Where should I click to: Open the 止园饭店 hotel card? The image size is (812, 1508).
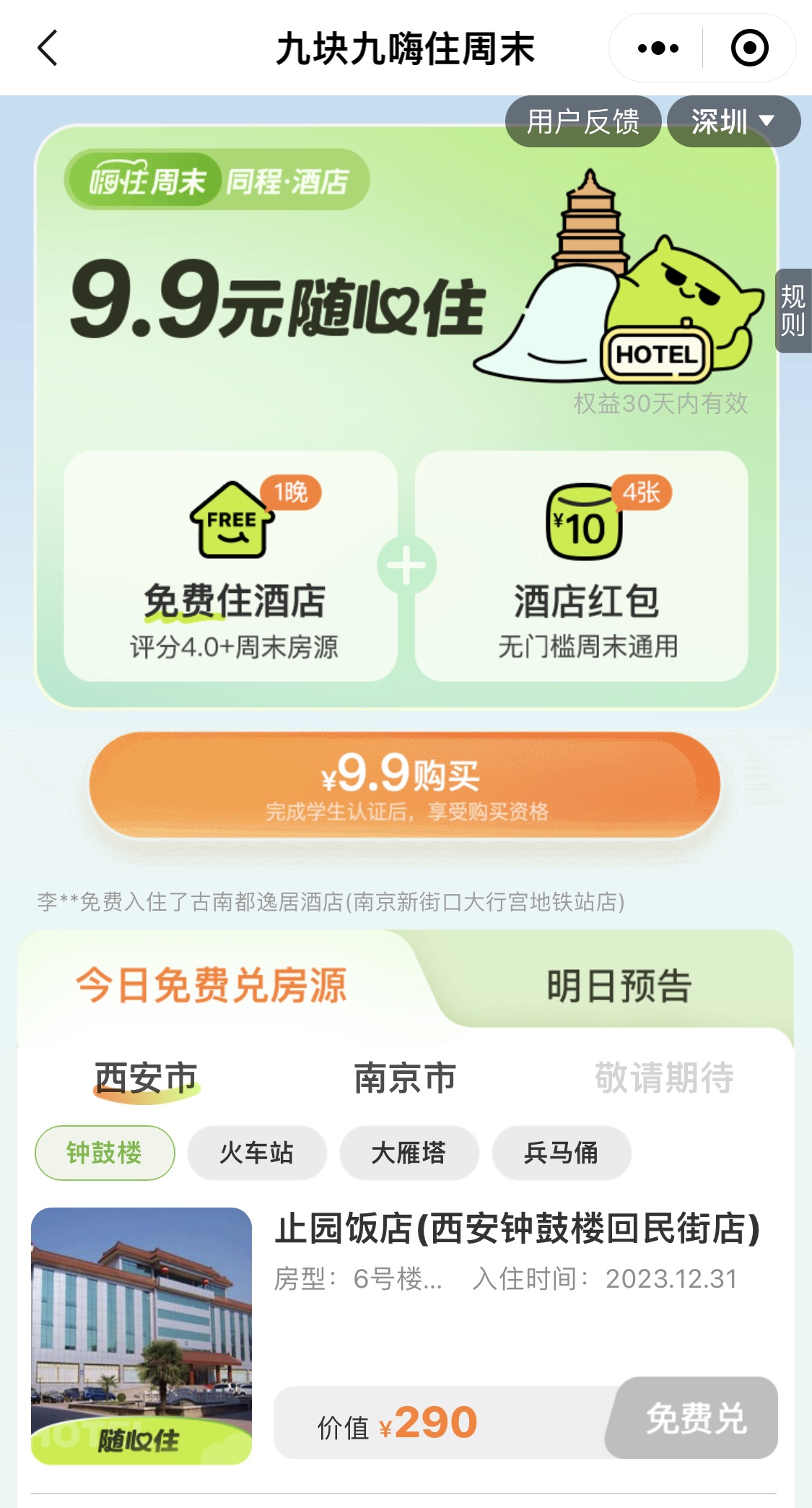tap(516, 1228)
